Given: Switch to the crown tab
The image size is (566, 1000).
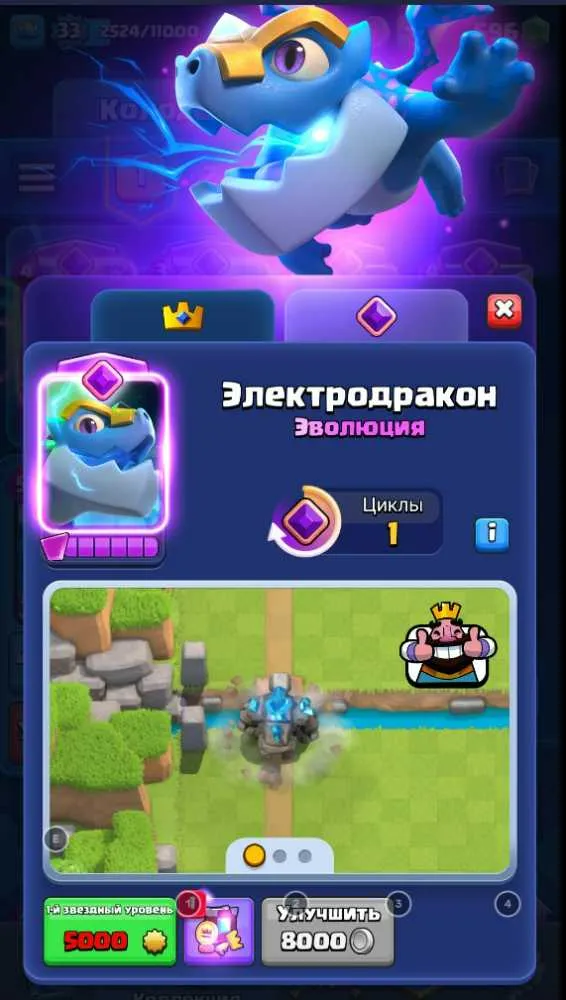Looking at the screenshot, I should pyautogui.click(x=182, y=316).
